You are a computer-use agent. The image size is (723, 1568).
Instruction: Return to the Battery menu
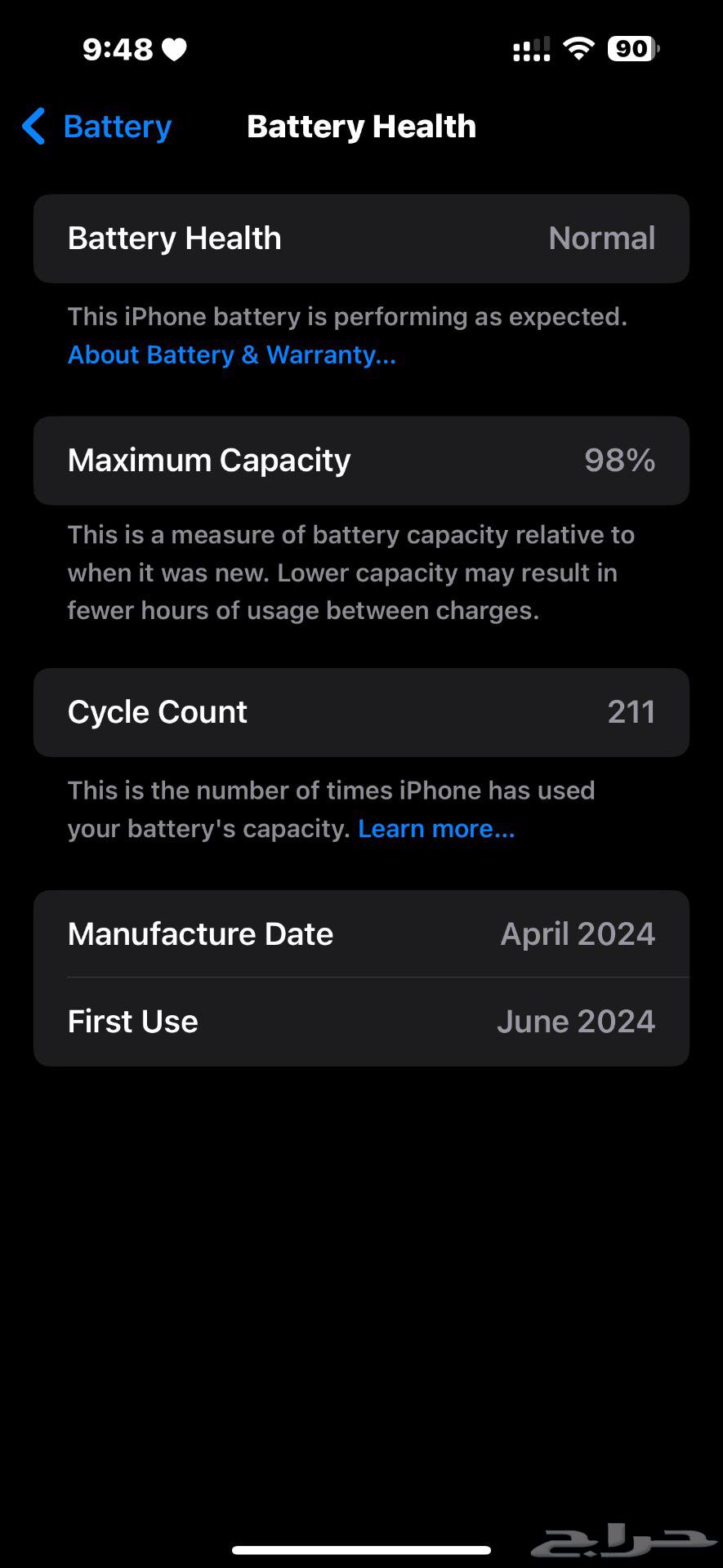point(94,127)
